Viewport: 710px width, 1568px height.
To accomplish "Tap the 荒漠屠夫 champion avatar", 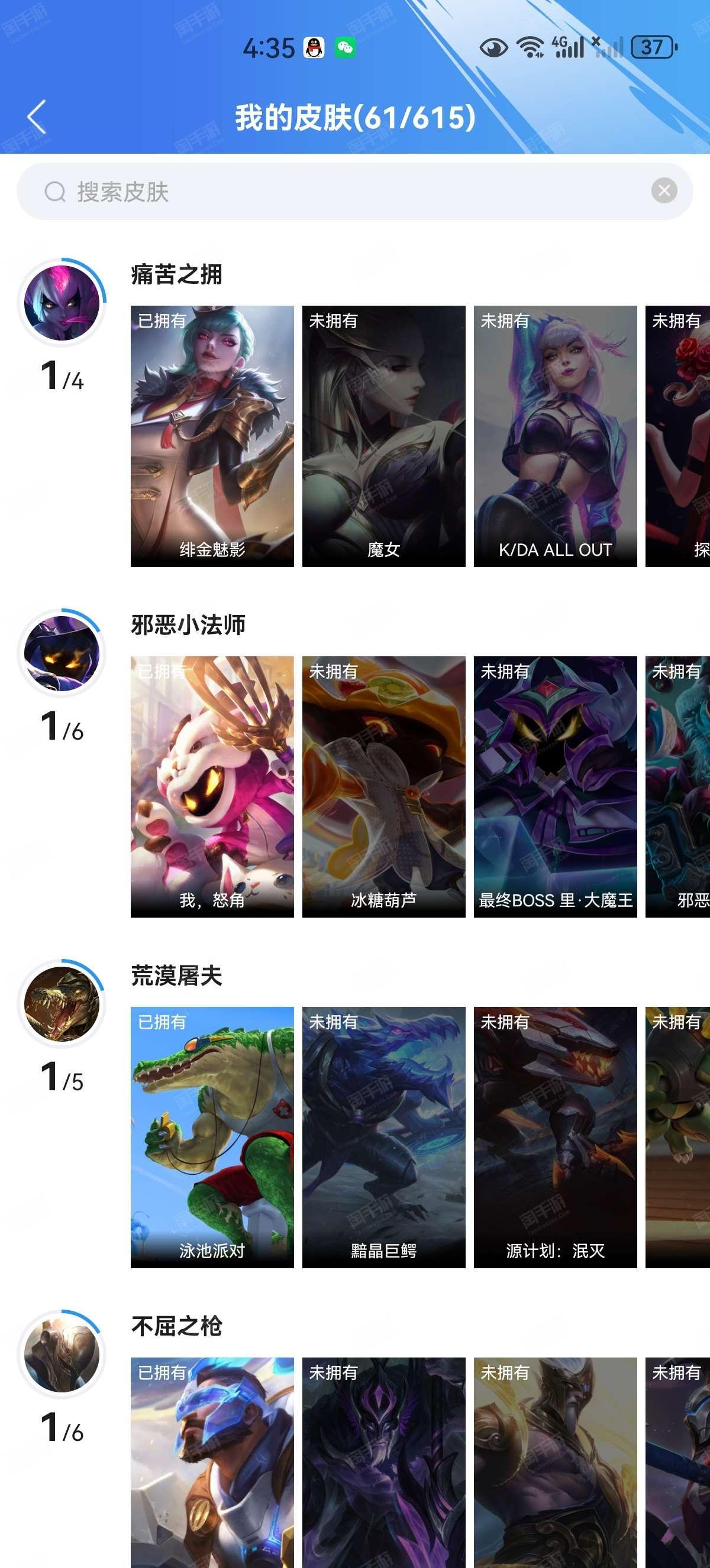I will click(62, 1004).
